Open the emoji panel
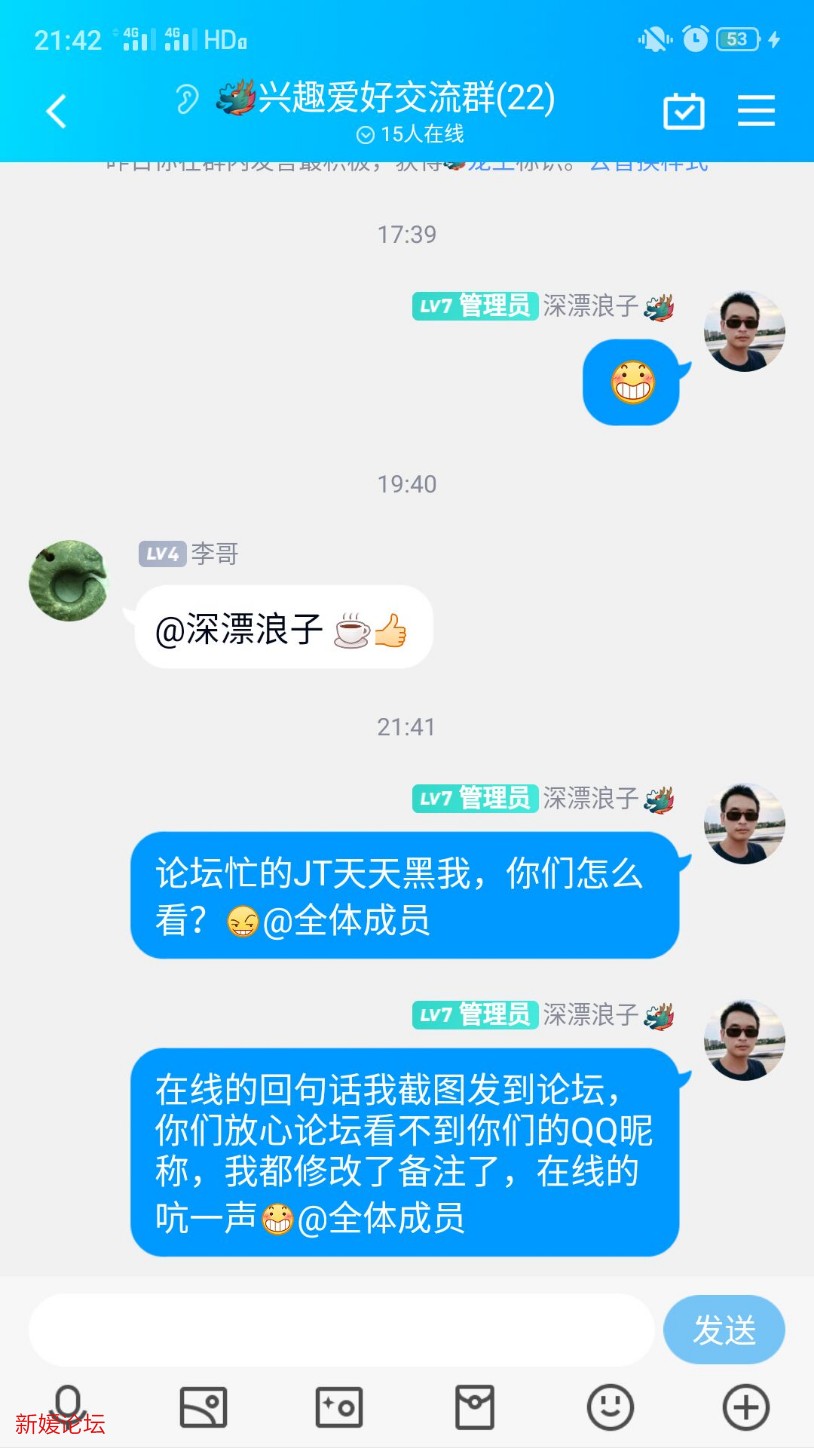The image size is (814, 1448). [x=610, y=1408]
